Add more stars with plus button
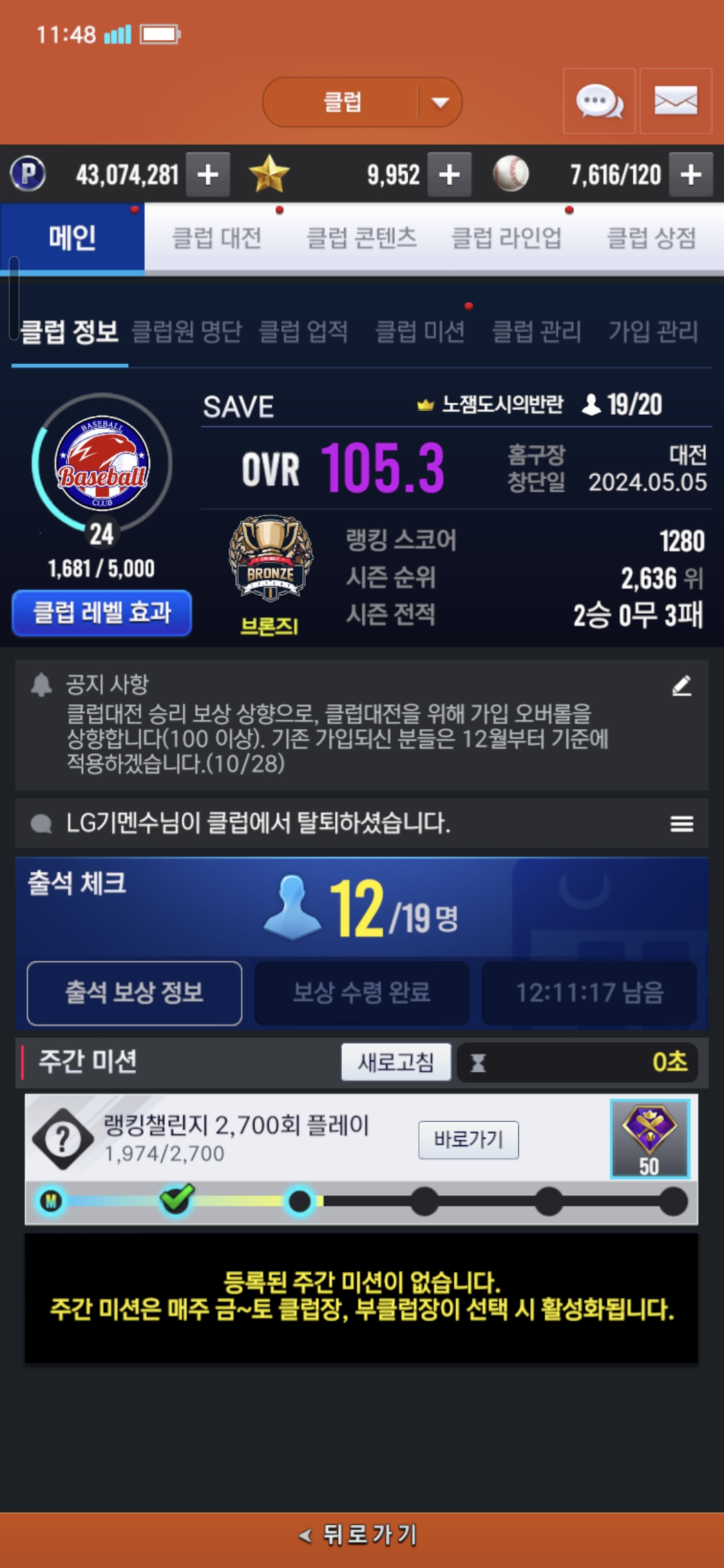The width and height of the screenshot is (724, 1568). coord(449,175)
